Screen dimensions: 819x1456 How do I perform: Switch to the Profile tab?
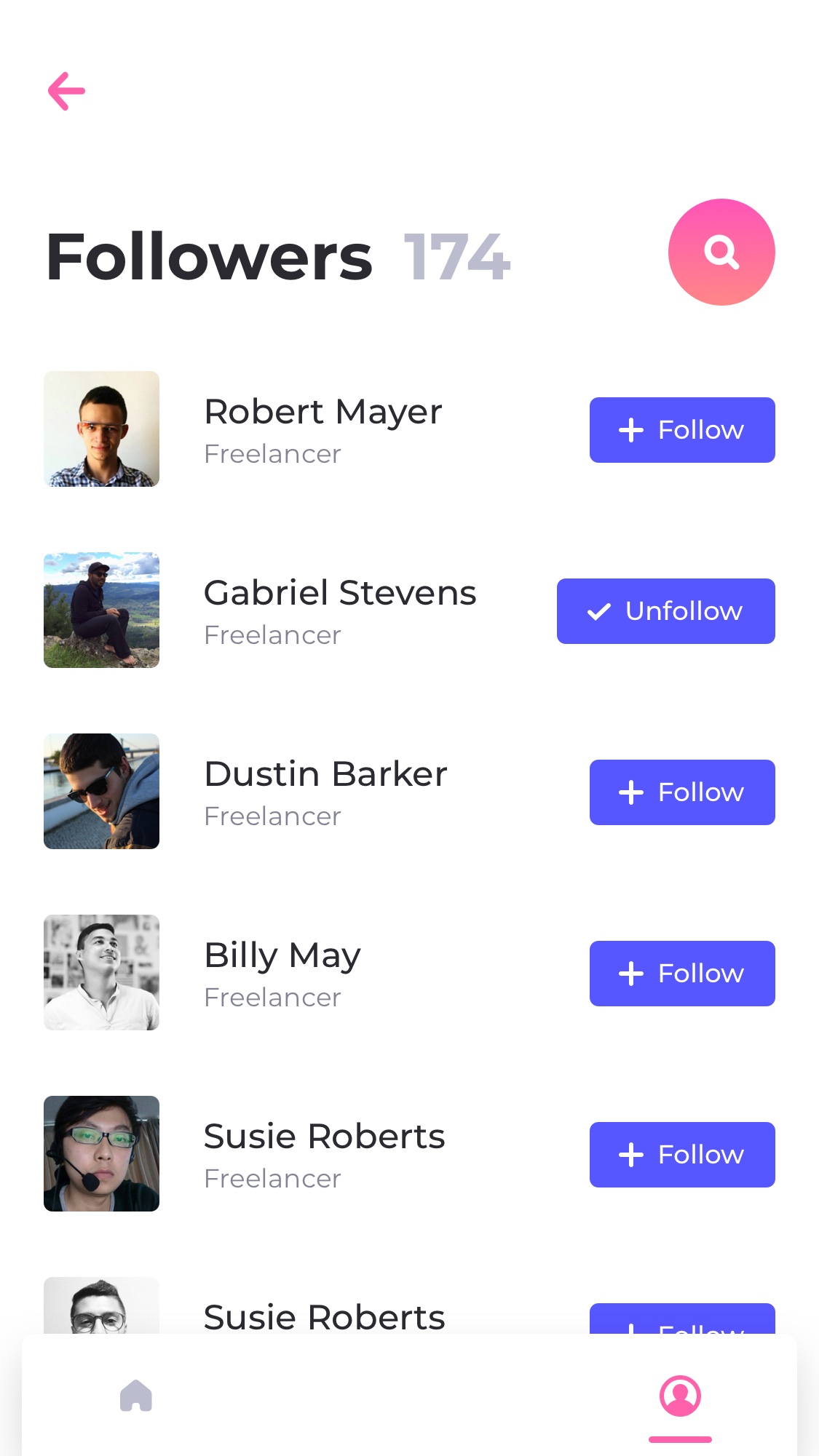pos(680,1396)
